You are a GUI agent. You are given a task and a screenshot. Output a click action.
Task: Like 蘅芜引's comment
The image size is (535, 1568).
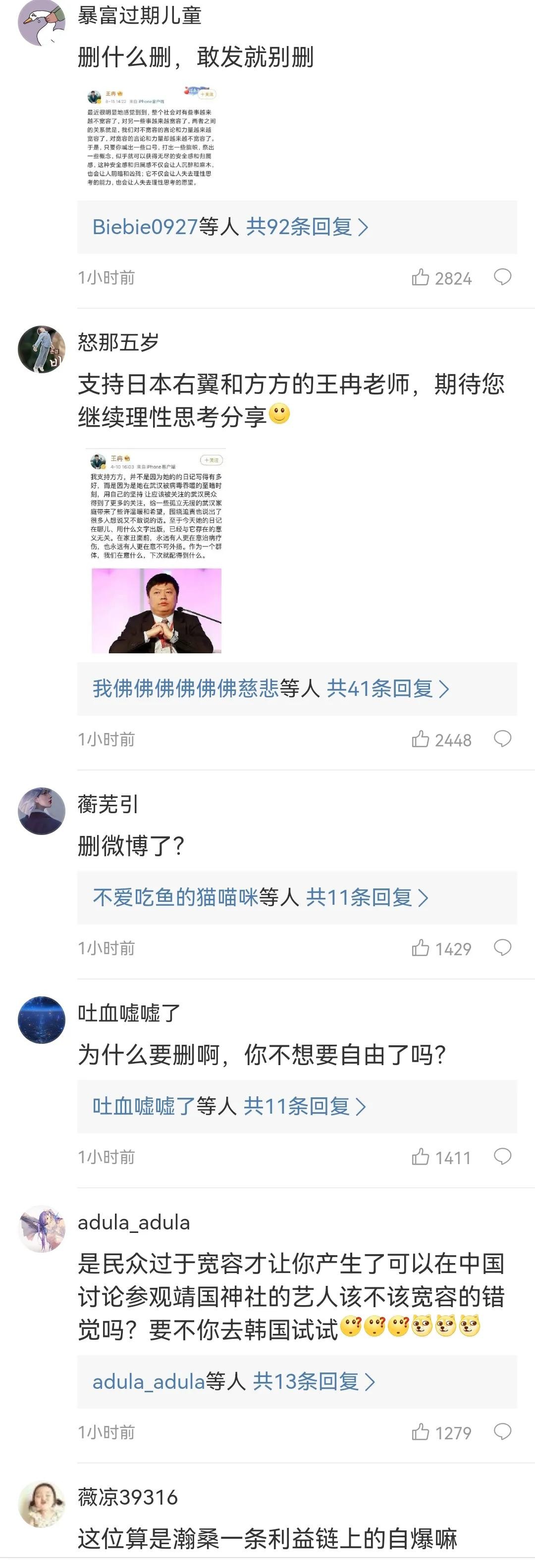click(x=421, y=948)
